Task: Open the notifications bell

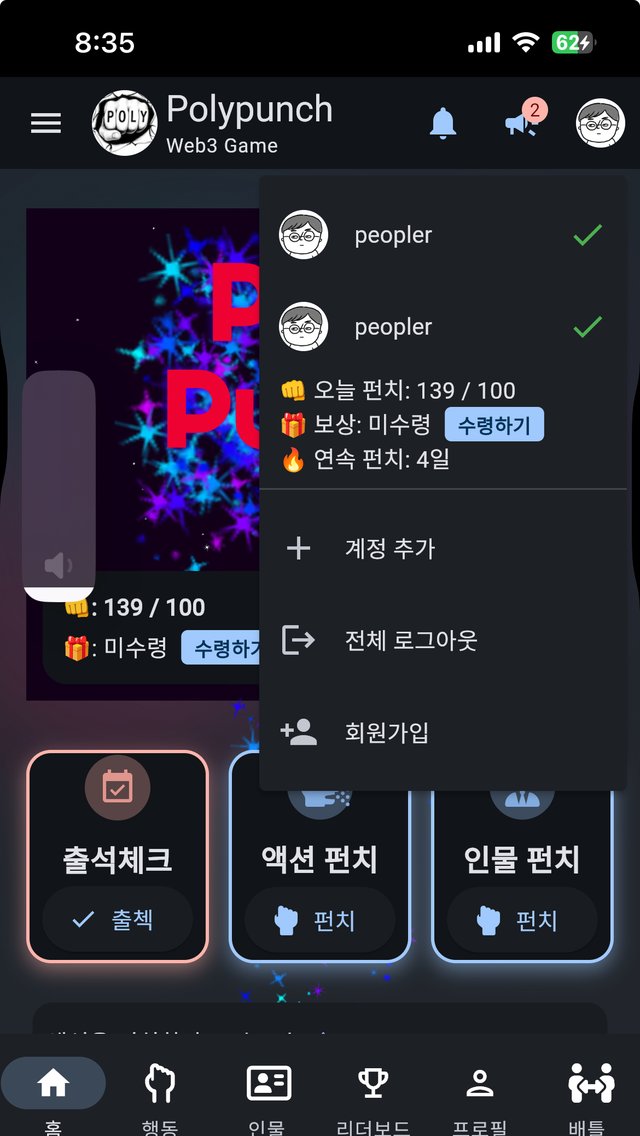Action: tap(442, 123)
